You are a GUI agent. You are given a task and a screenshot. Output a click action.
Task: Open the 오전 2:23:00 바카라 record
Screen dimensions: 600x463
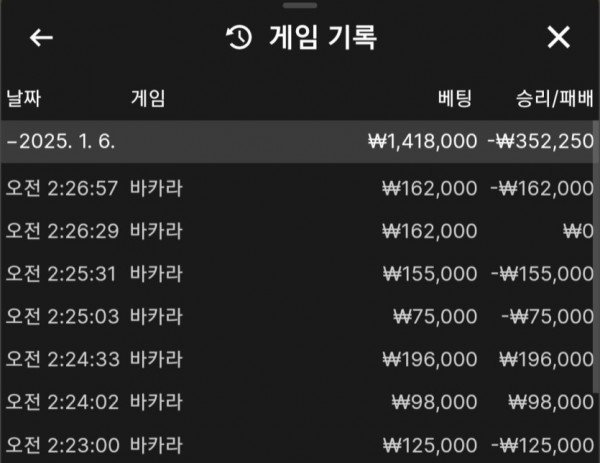(299, 444)
